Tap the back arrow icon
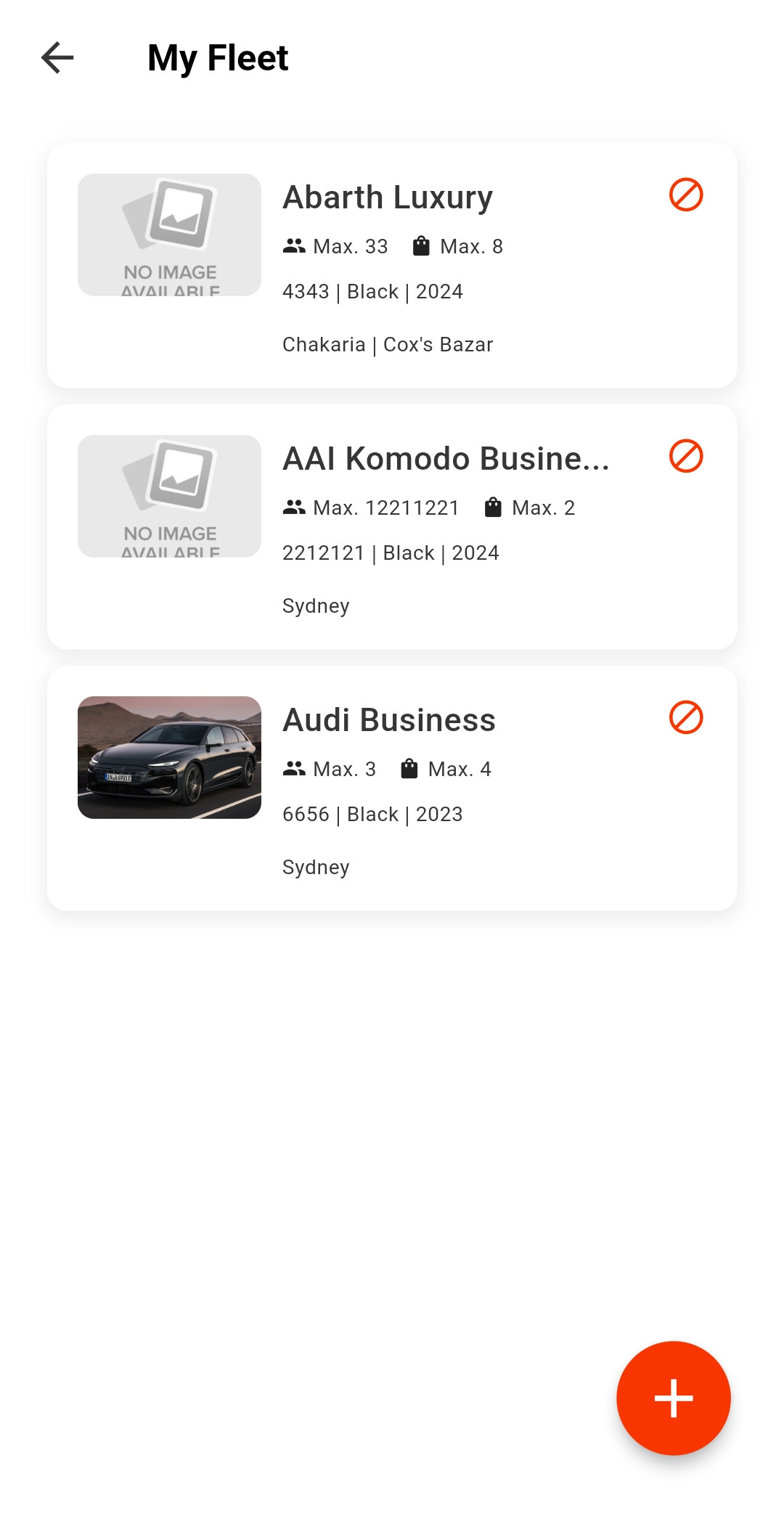784x1529 pixels. 57,57
